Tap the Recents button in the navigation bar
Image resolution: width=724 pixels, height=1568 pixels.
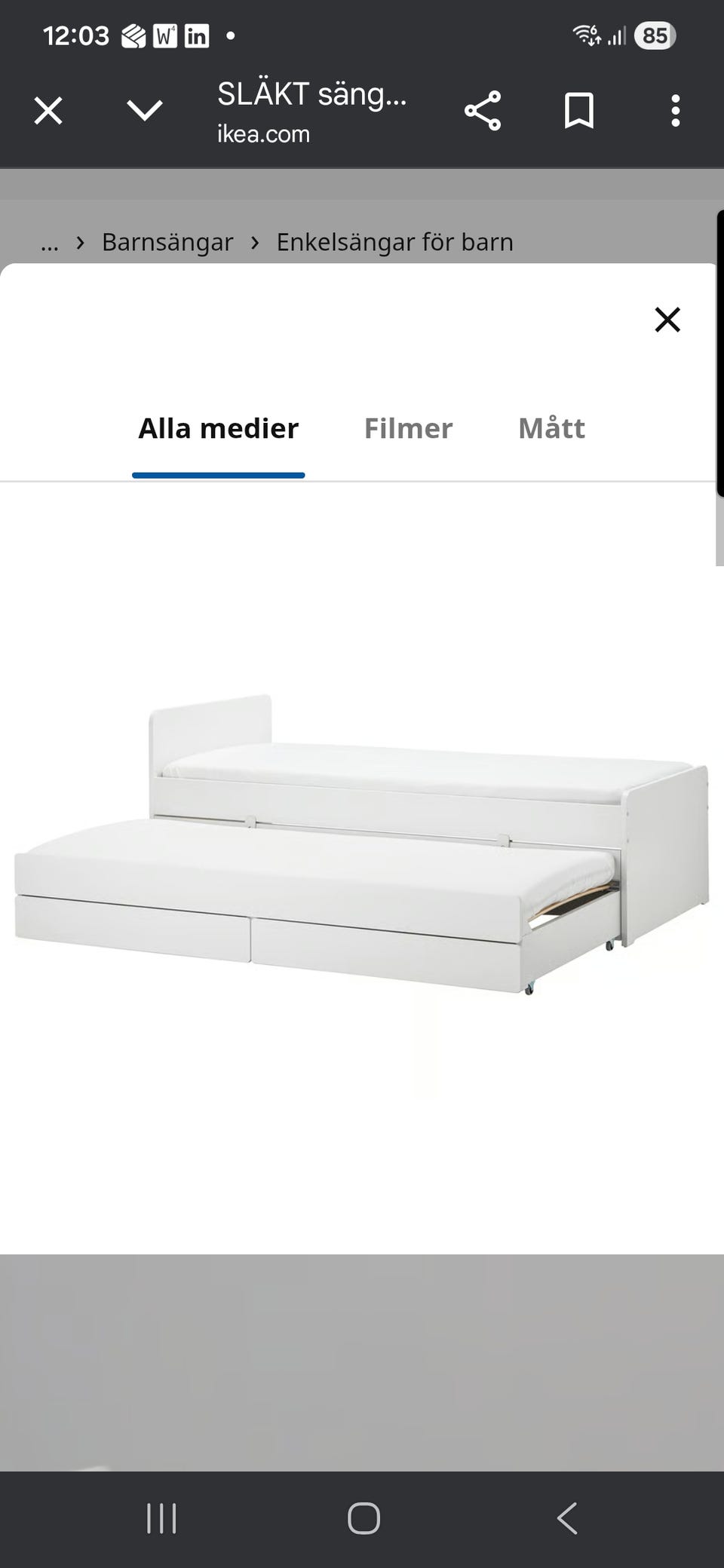(161, 1519)
